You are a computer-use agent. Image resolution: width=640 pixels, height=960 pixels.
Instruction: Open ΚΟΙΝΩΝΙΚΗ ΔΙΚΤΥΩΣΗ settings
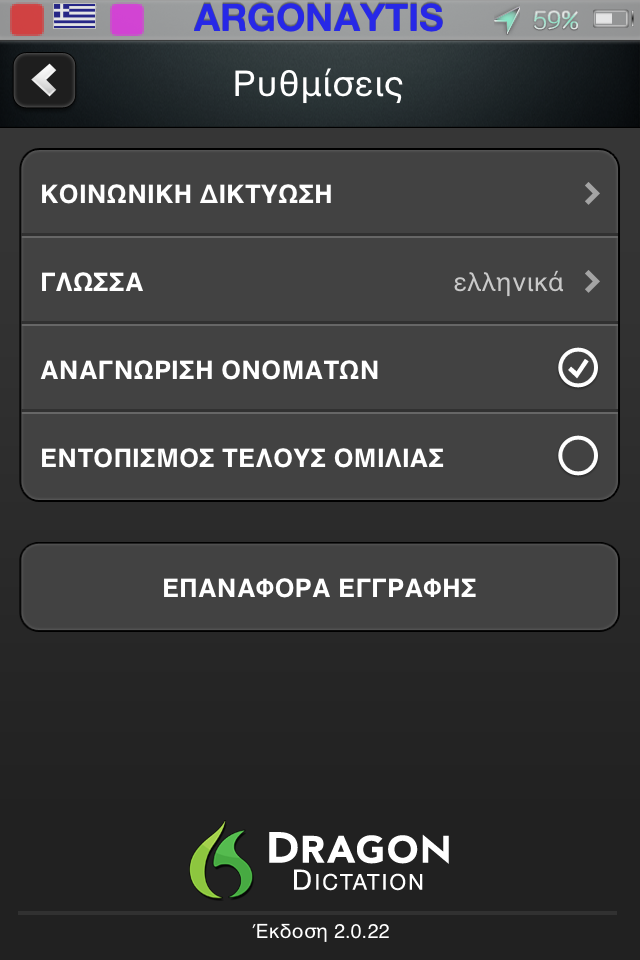320,194
